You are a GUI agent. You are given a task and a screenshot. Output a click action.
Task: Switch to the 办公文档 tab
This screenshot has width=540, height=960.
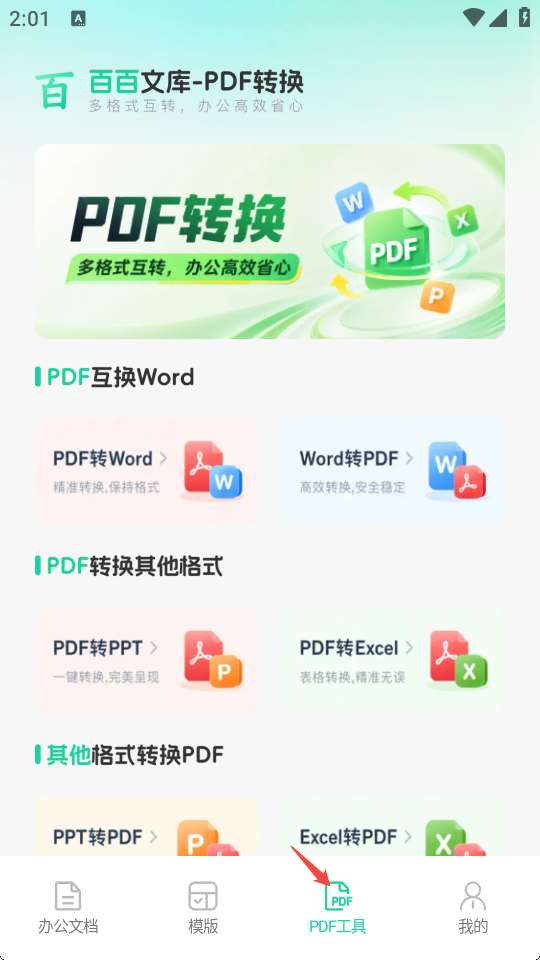pos(68,907)
